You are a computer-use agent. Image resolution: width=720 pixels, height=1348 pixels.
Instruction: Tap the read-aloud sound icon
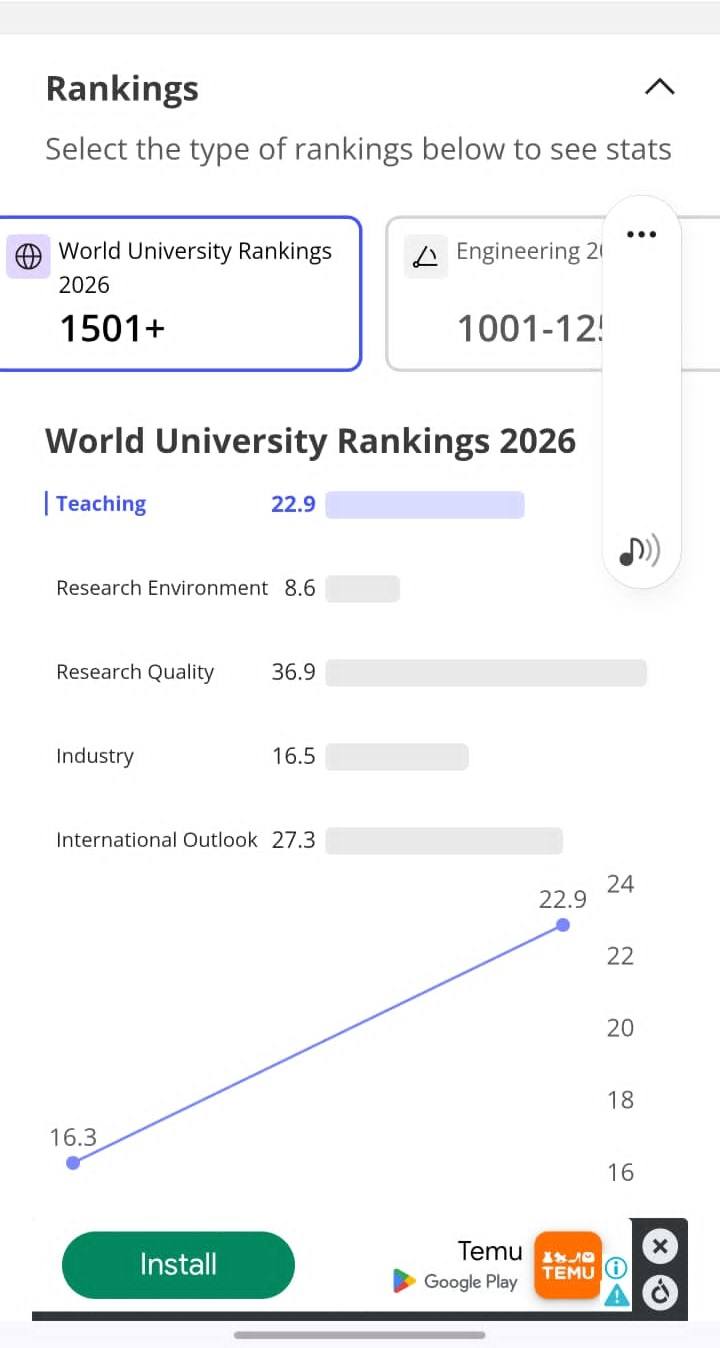point(640,550)
